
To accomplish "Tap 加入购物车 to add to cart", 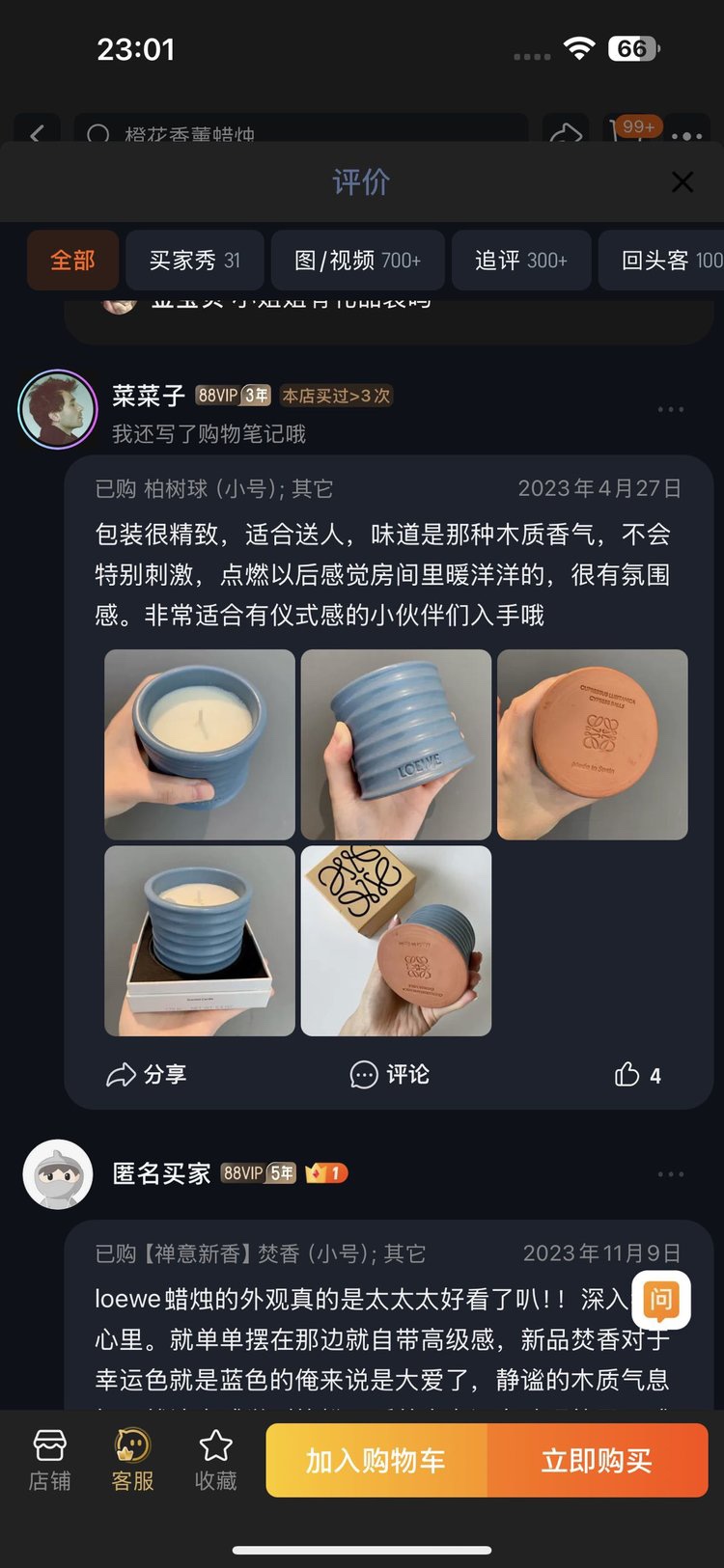I will [x=376, y=1461].
